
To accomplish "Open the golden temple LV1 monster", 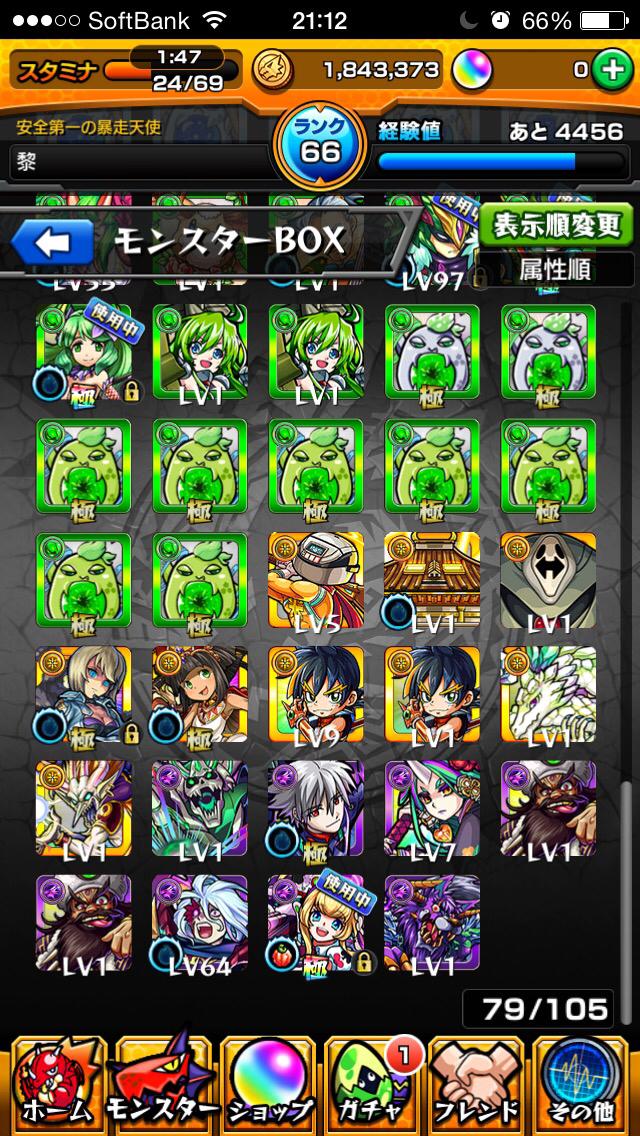I will coord(432,580).
